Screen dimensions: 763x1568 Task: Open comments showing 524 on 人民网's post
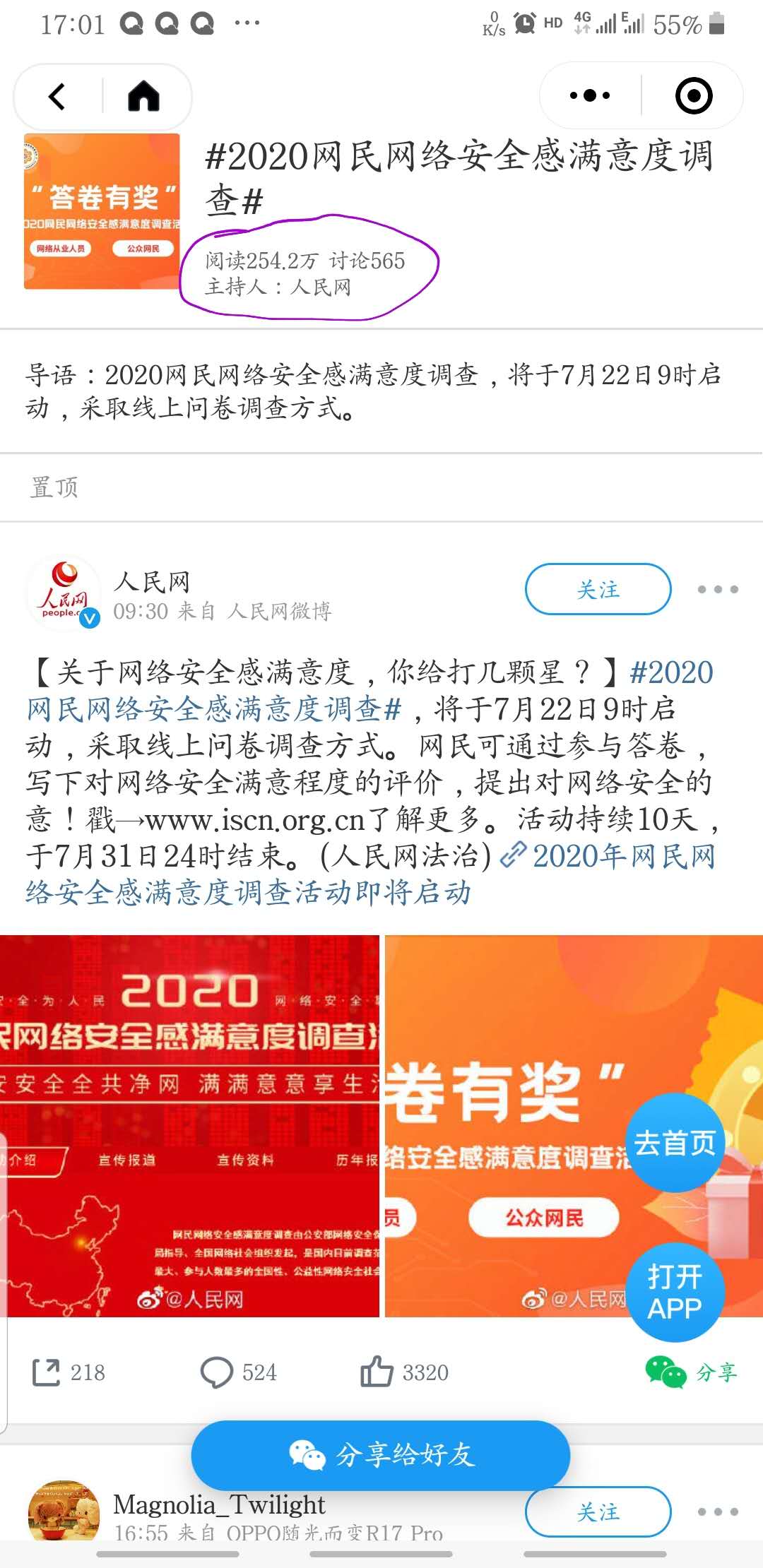tap(237, 1372)
